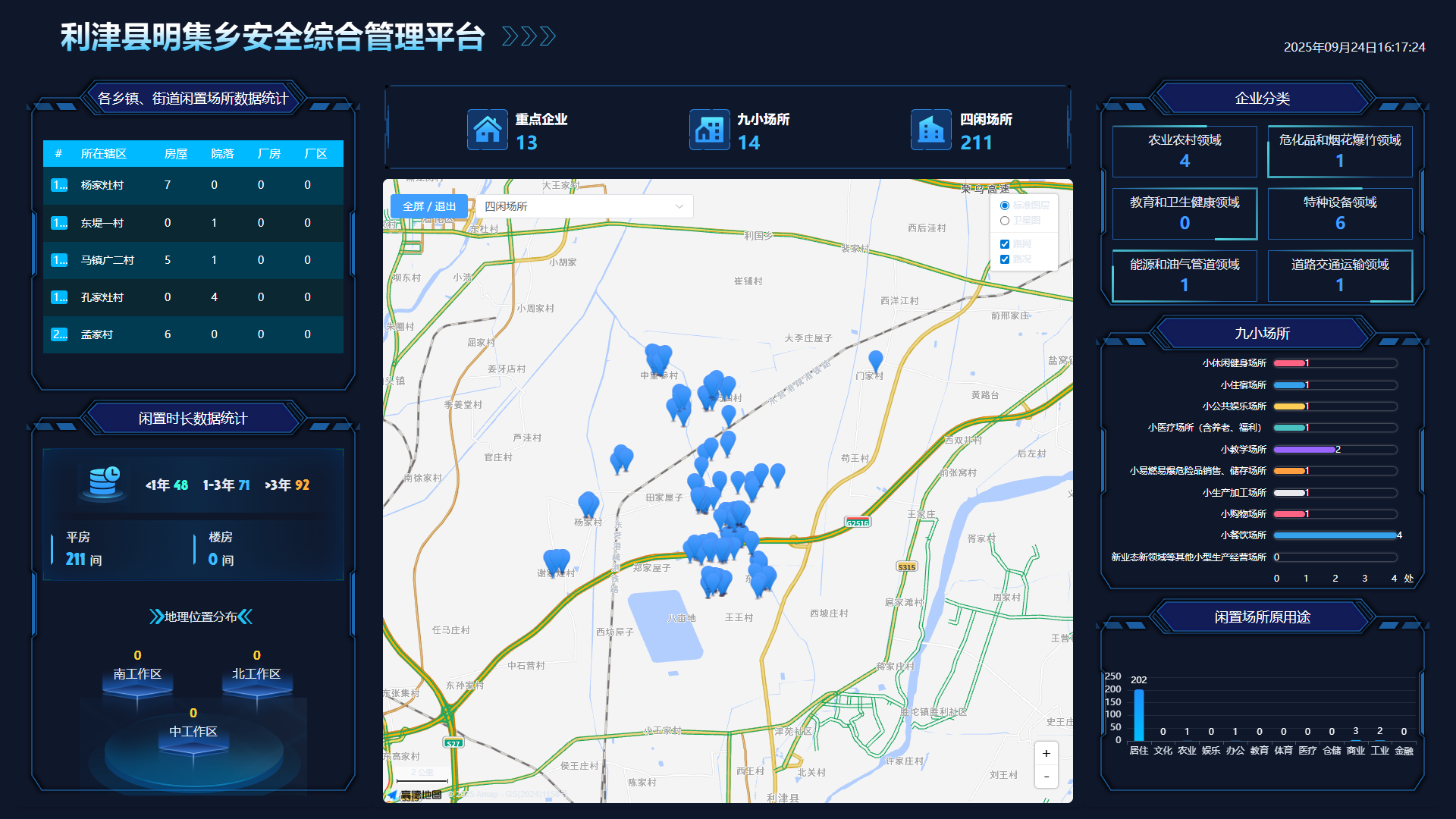Open the 能源和油气管道领域 card
Image resolution: width=1456 pixels, height=819 pixels.
click(1184, 275)
